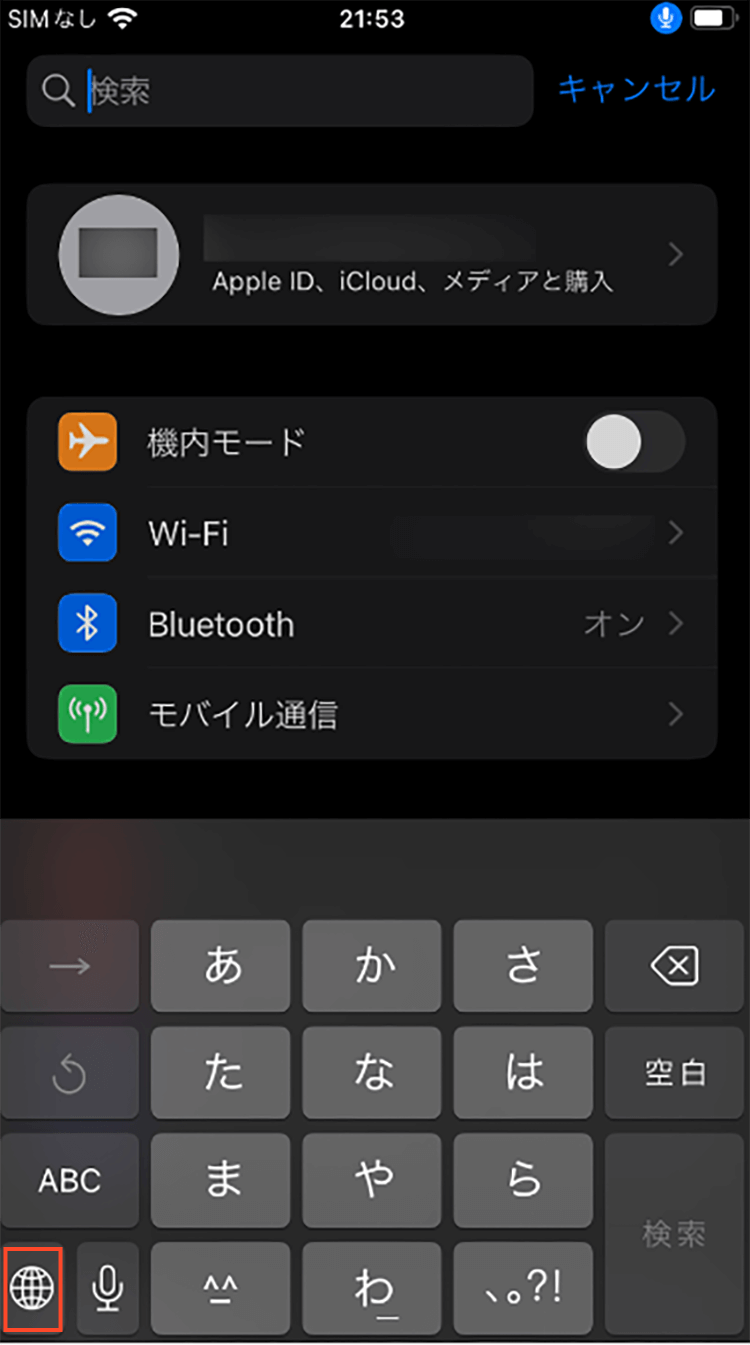This screenshot has width=750, height=1345.
Task: Hit the keyboard backspace key
Action: tap(674, 967)
